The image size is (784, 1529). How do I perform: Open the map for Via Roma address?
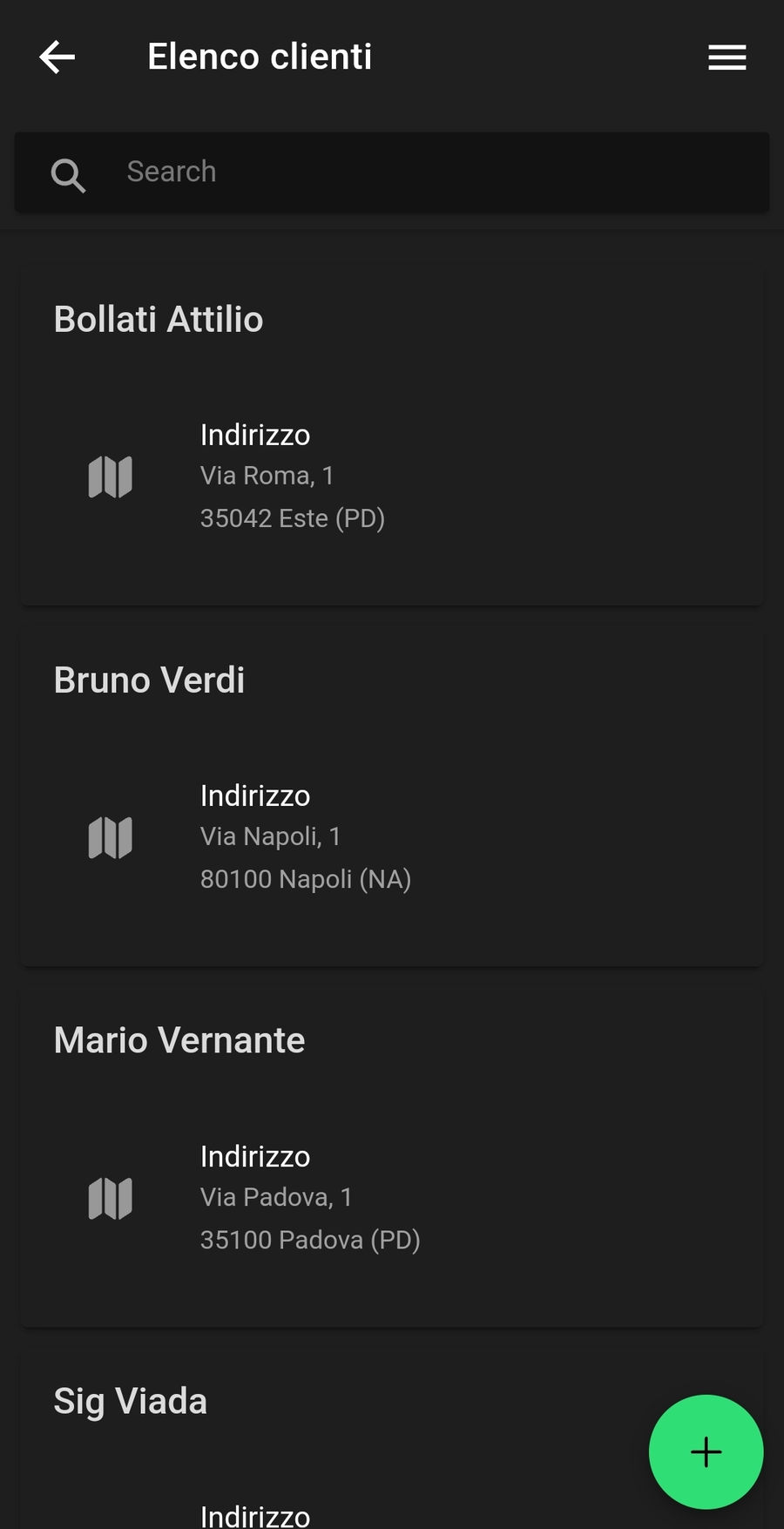(111, 477)
